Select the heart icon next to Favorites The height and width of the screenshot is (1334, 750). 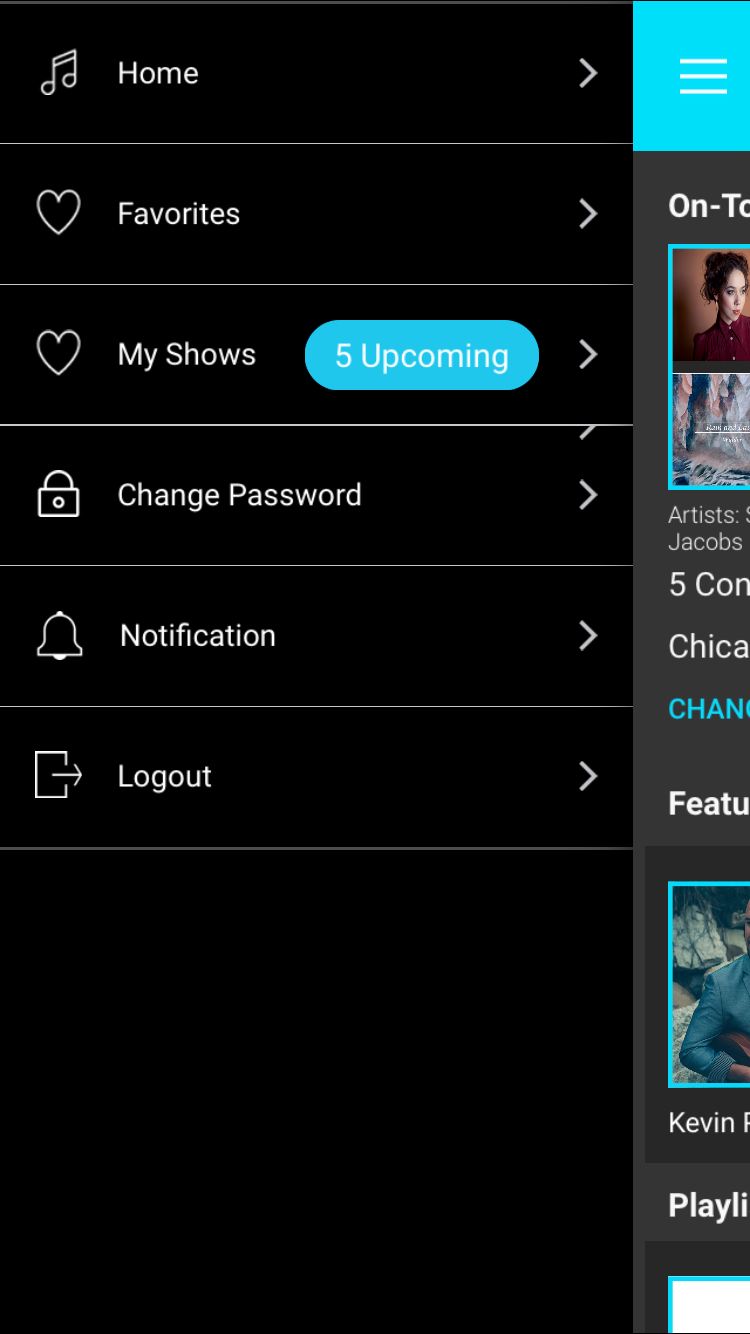coord(58,212)
